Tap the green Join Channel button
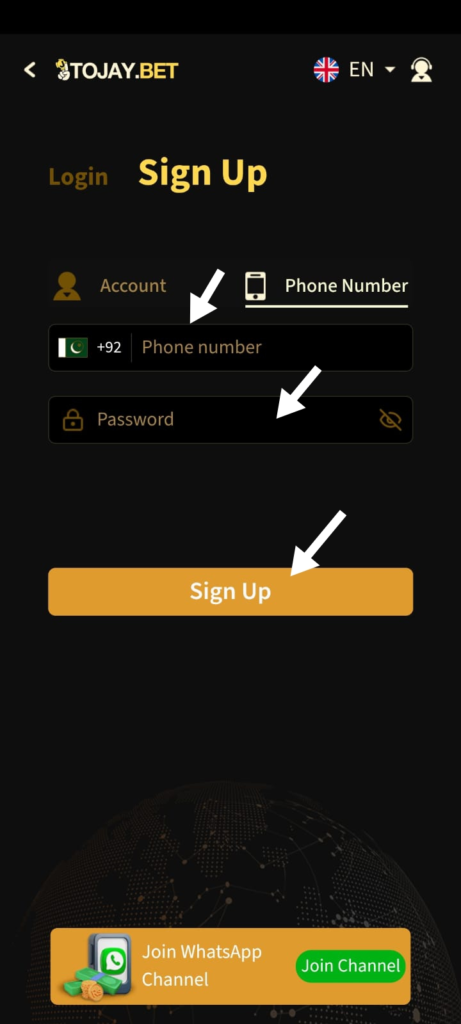Screen dimensions: 461x1024 pyautogui.click(x=351, y=966)
